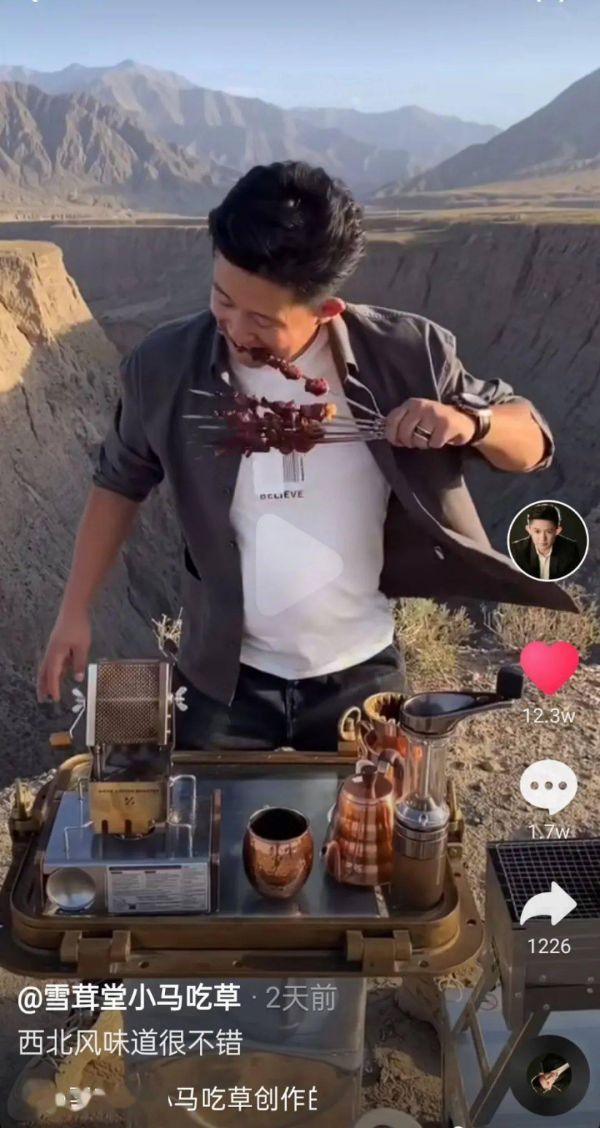This screenshot has height=1128, width=600.
Task: Like this video with the heart
Action: [549, 666]
